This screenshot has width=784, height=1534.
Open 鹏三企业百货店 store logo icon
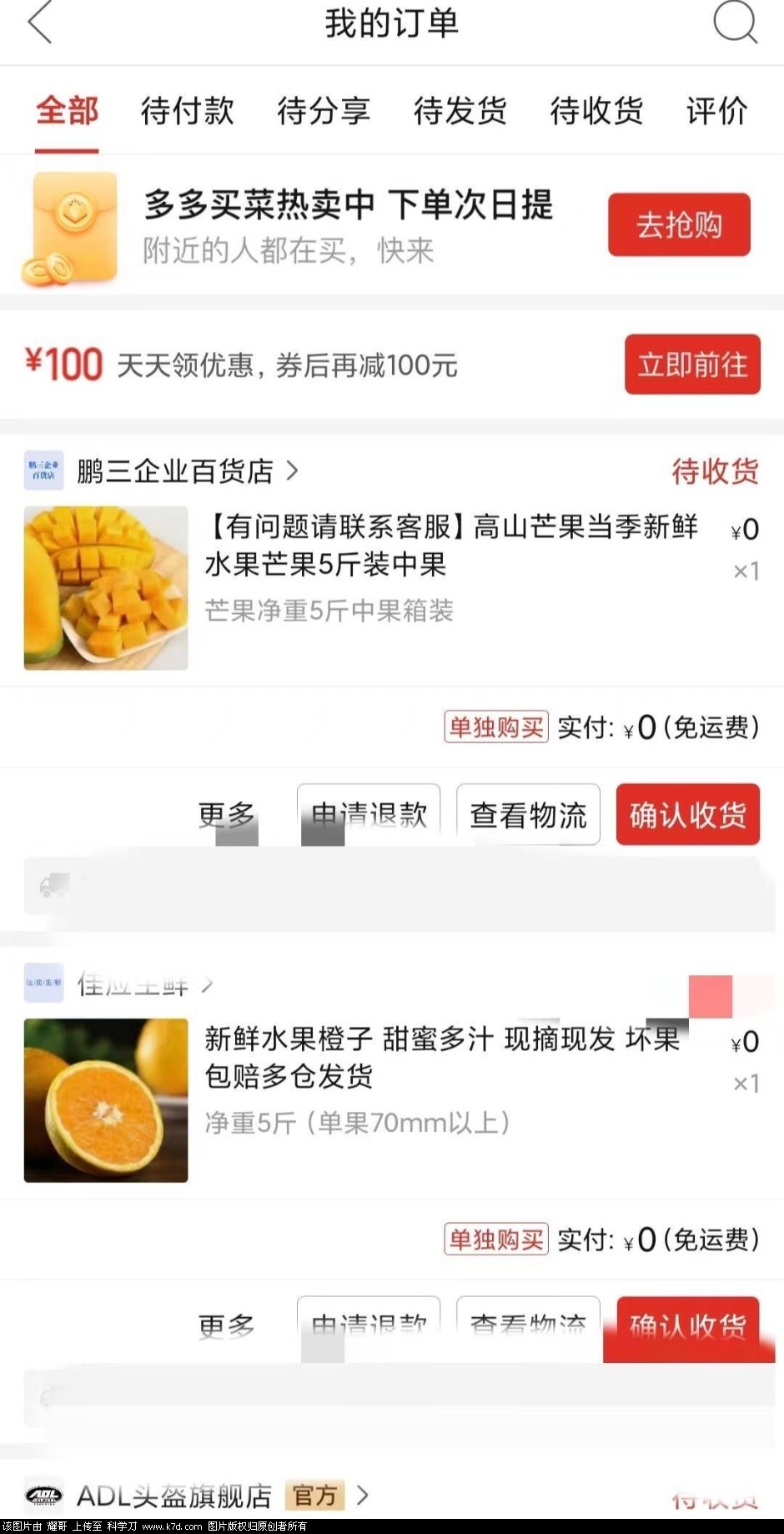pyautogui.click(x=43, y=470)
